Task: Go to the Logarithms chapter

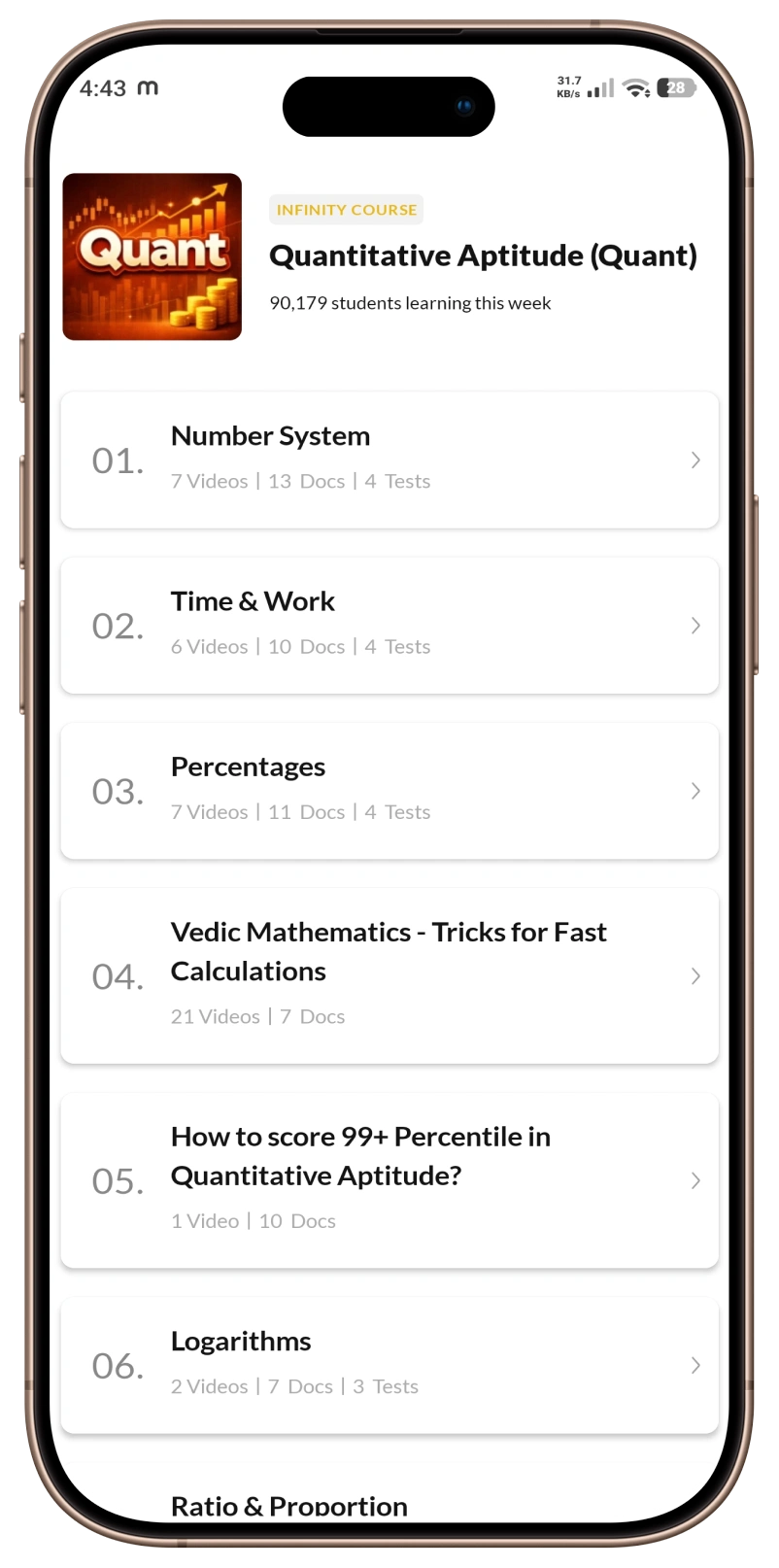Action: pos(389,1364)
